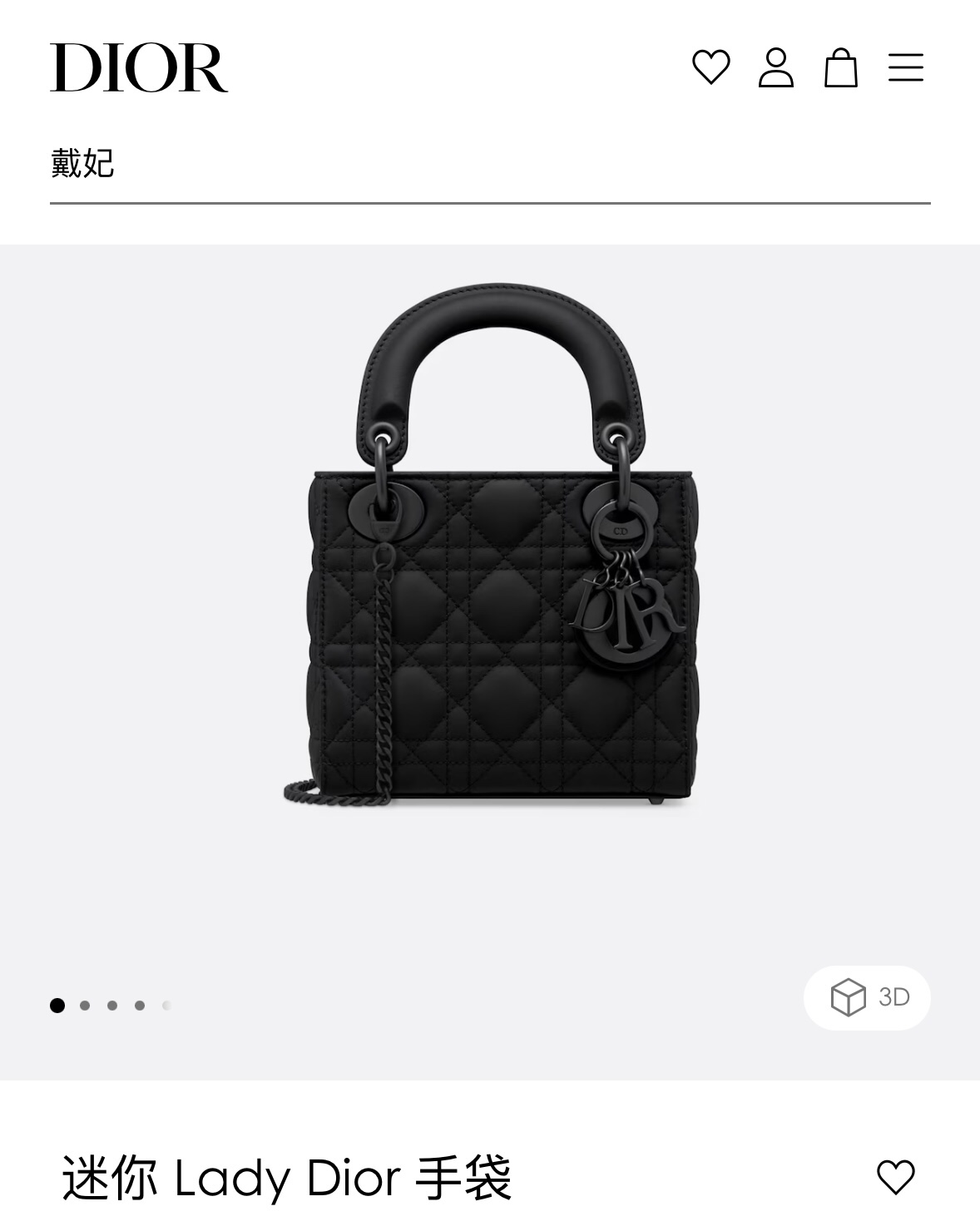Add 迷你 Lady Dior 手袋 to wishlist
This screenshot has height=1231, width=980.
tap(896, 1177)
